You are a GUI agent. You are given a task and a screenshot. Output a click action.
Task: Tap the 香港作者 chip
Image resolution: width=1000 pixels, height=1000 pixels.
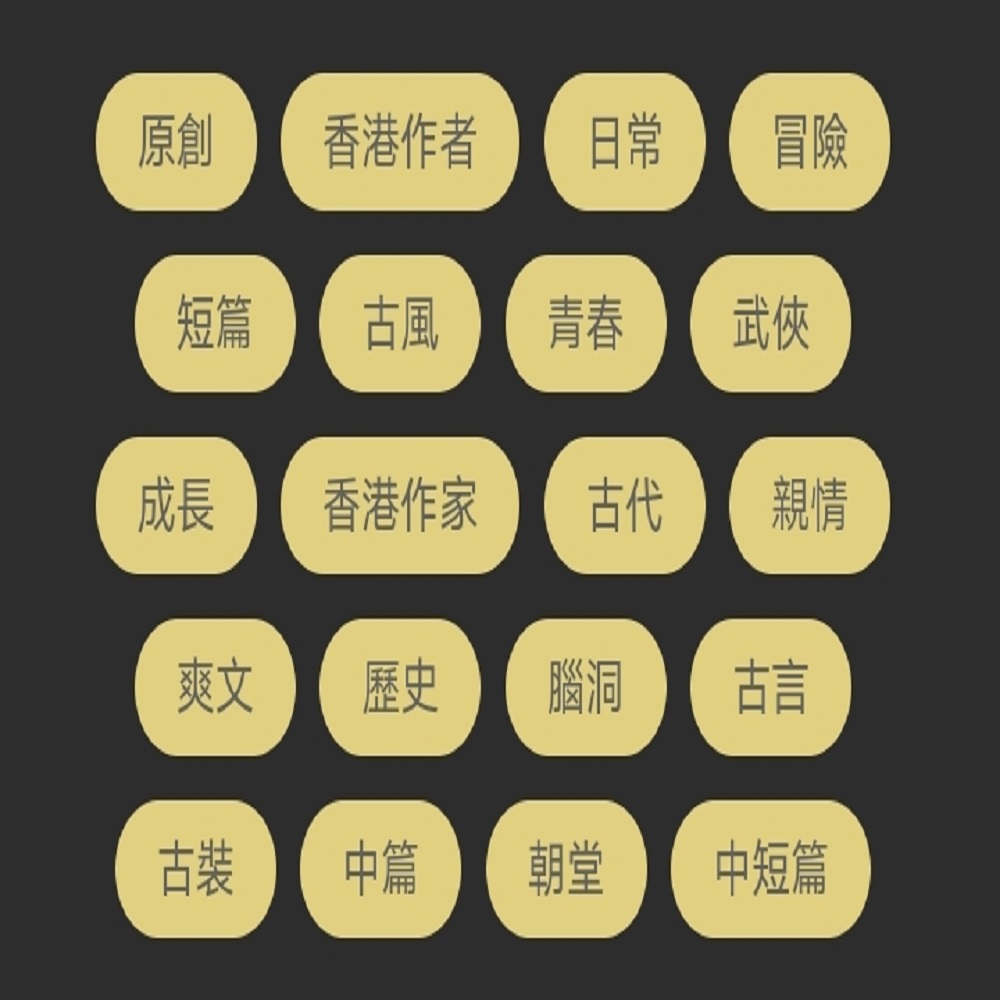400,142
